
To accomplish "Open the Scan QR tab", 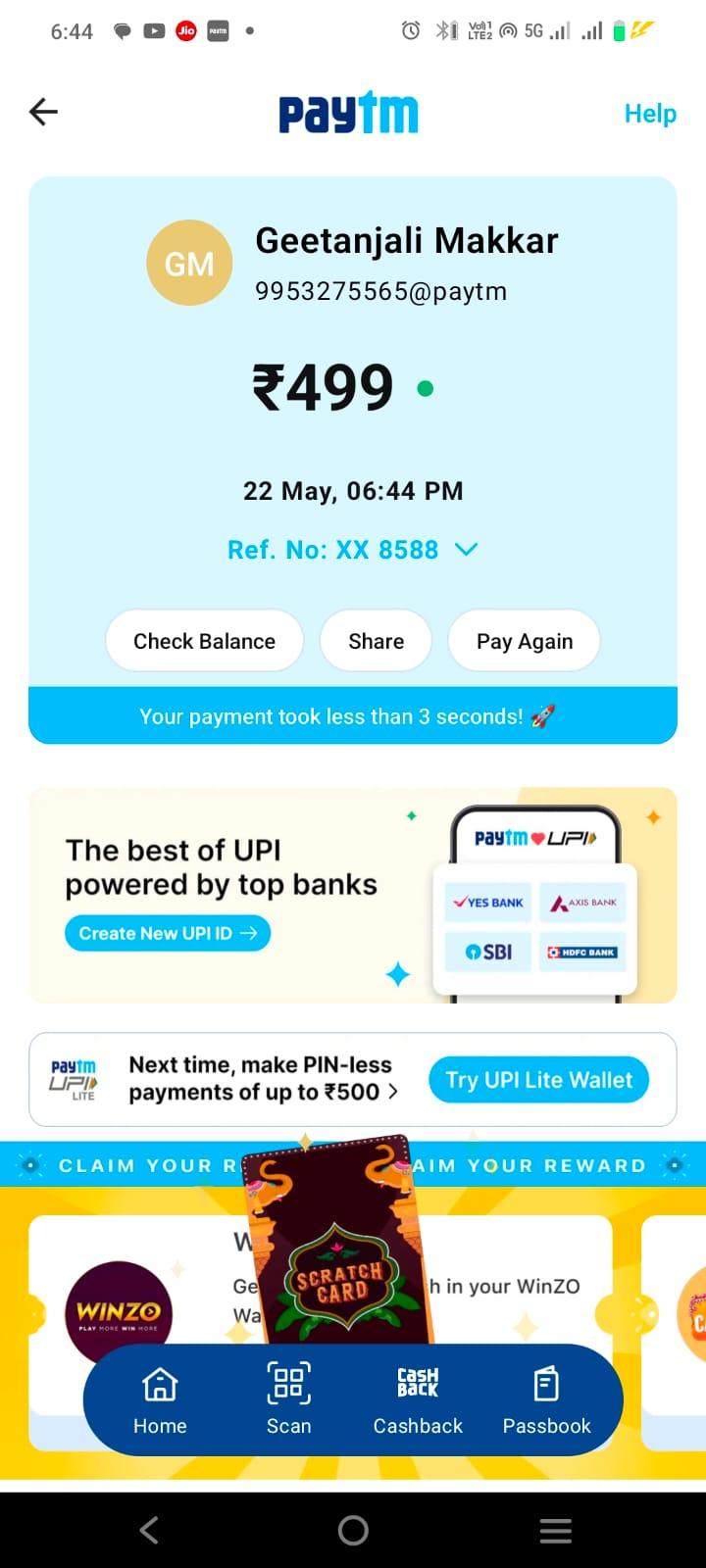I will pyautogui.click(x=289, y=1400).
